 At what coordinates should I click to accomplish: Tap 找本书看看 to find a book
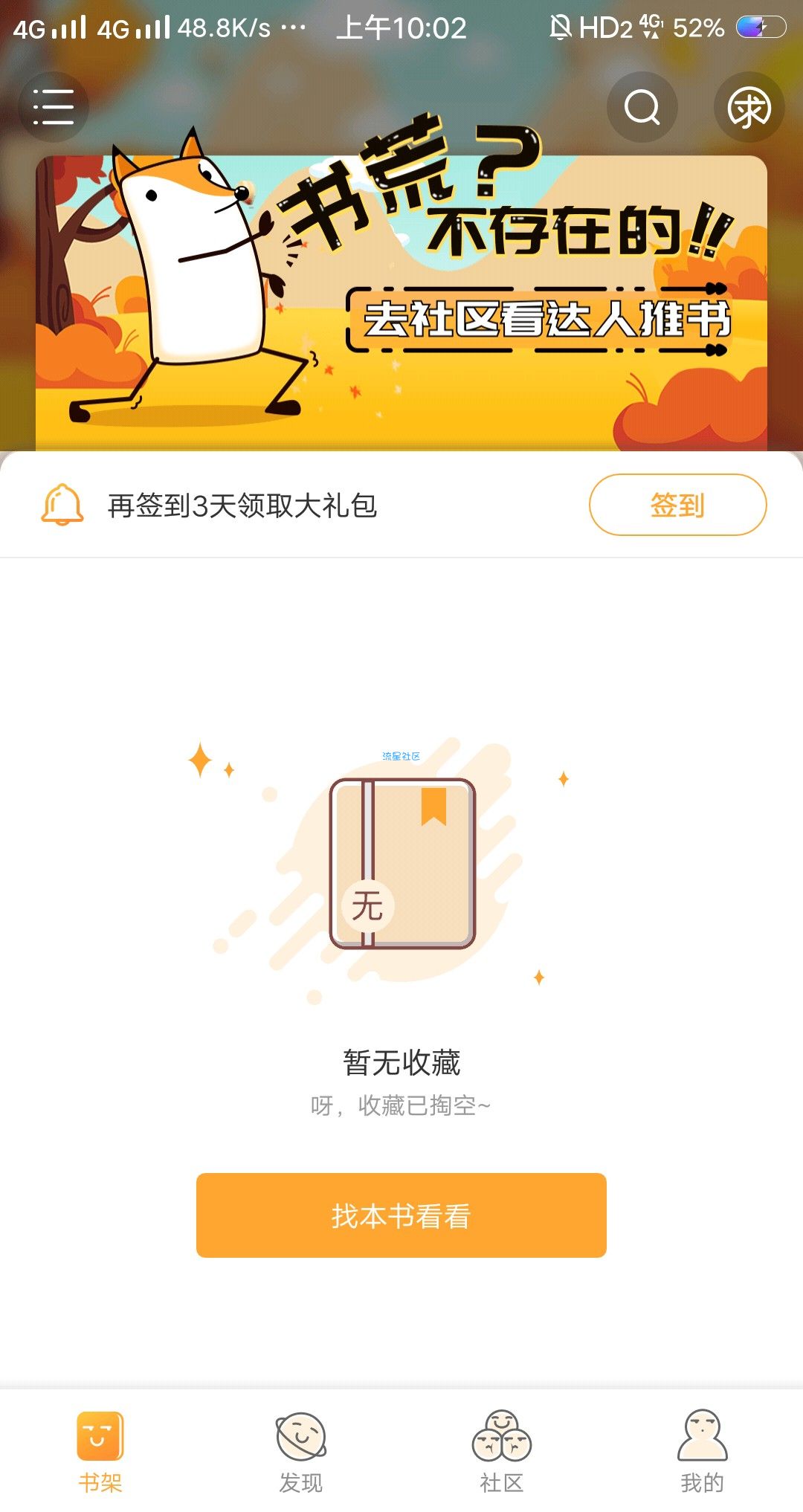click(x=401, y=1215)
